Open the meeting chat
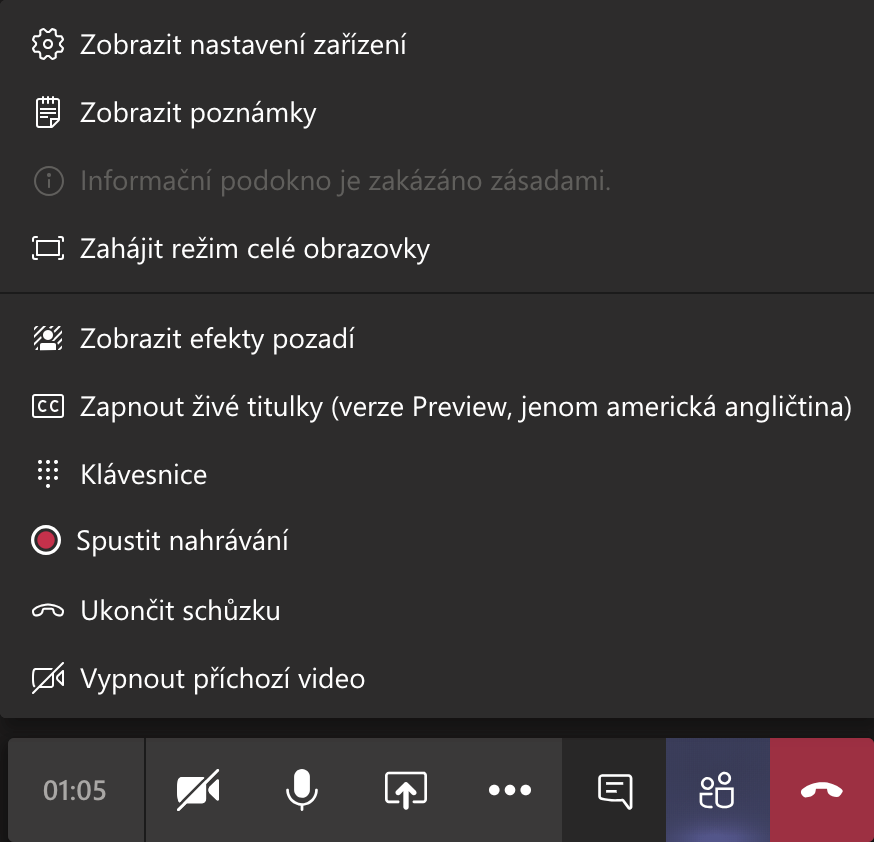 (x=614, y=791)
